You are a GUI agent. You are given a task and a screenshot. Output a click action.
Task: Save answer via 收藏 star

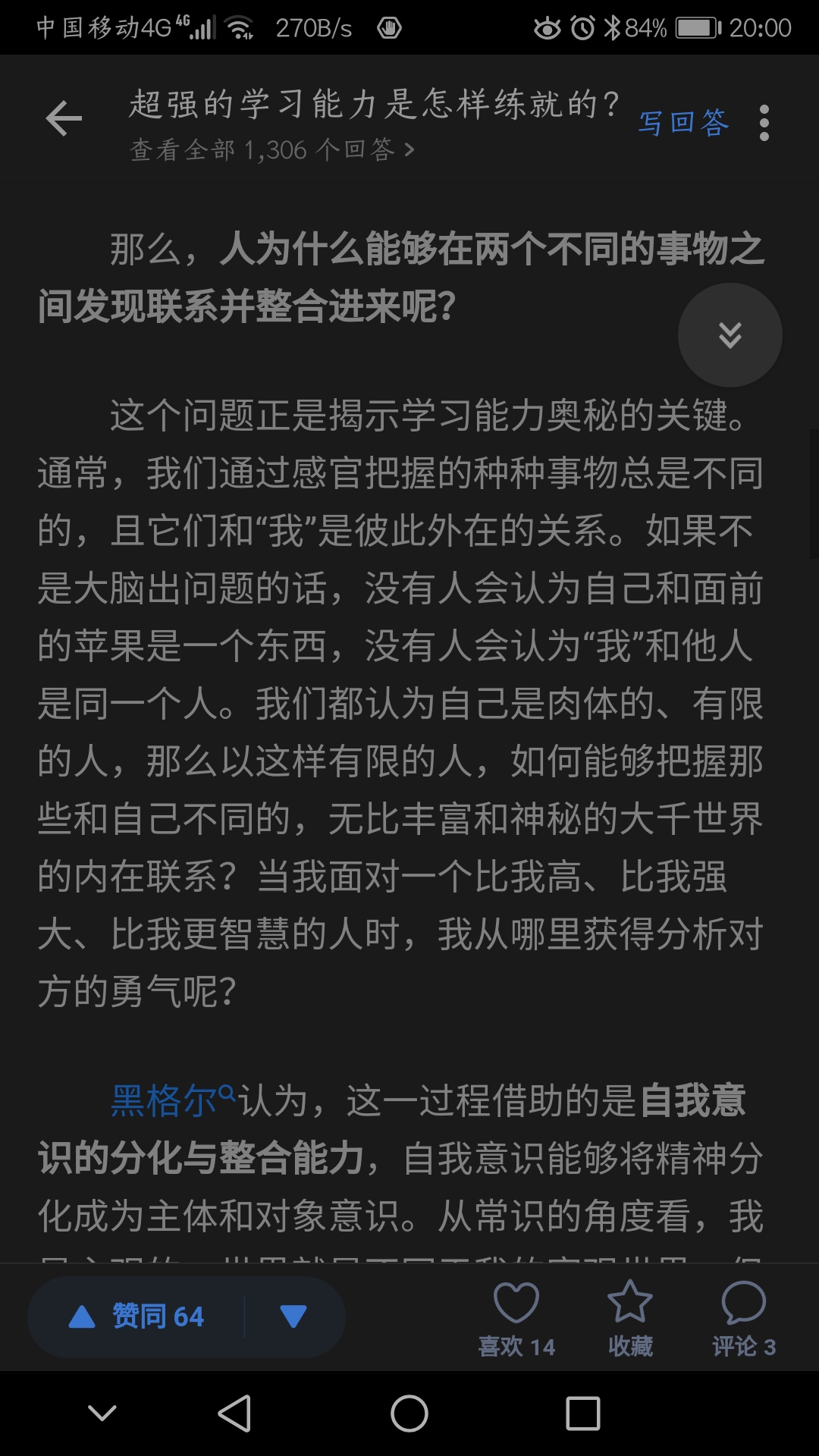point(629,1318)
